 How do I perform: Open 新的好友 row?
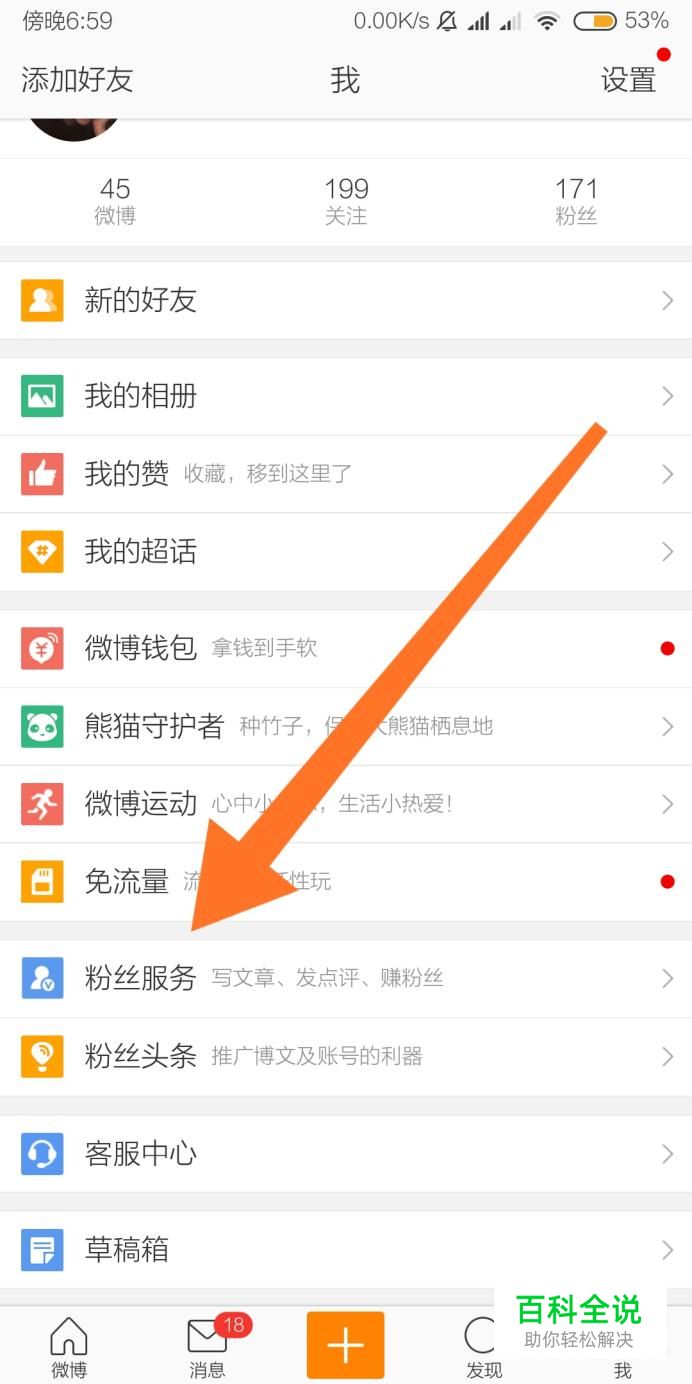[x=346, y=300]
